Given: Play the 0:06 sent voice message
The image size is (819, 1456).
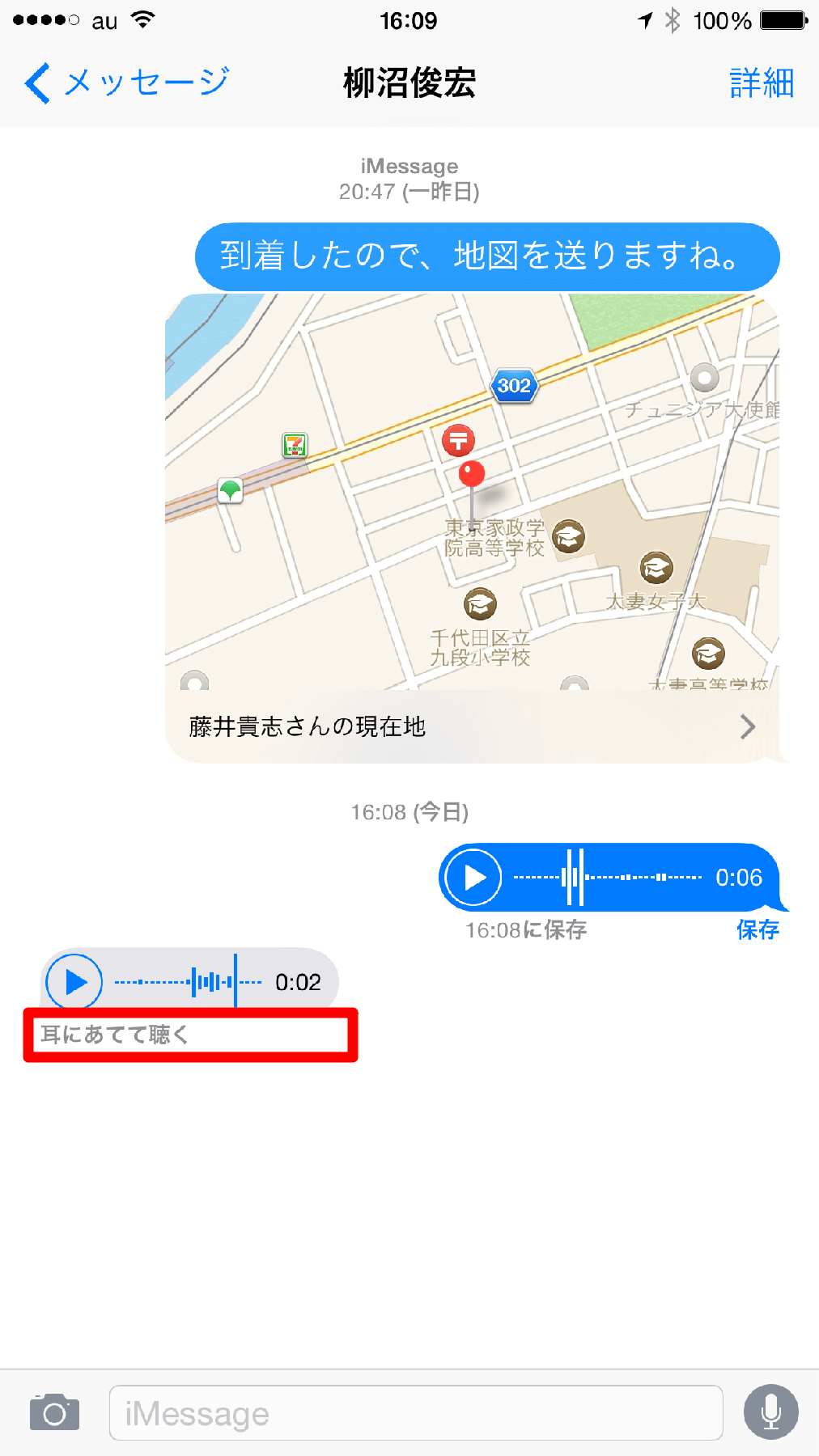Looking at the screenshot, I should pos(474,877).
